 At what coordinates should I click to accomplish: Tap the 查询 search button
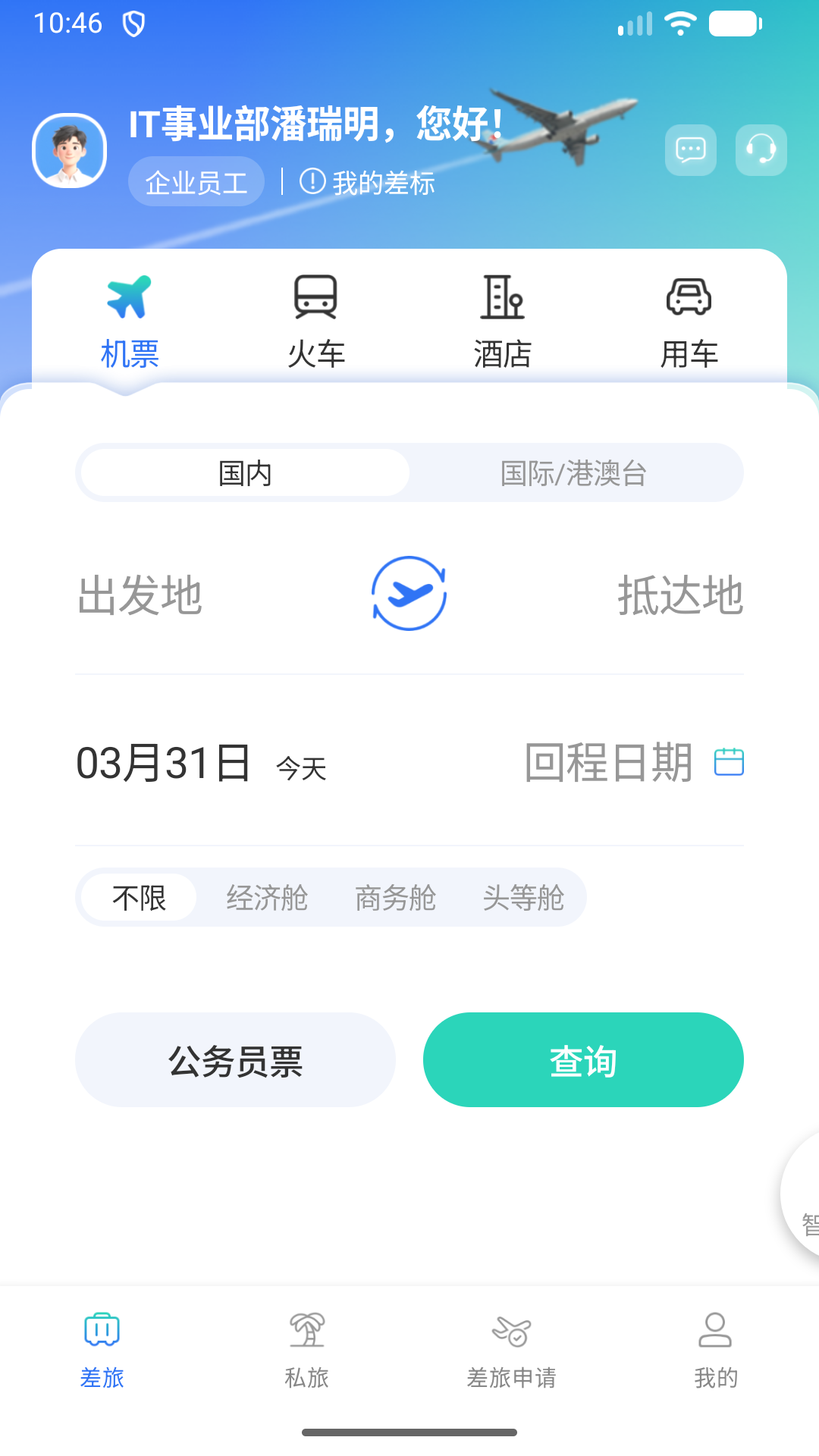(x=583, y=1059)
